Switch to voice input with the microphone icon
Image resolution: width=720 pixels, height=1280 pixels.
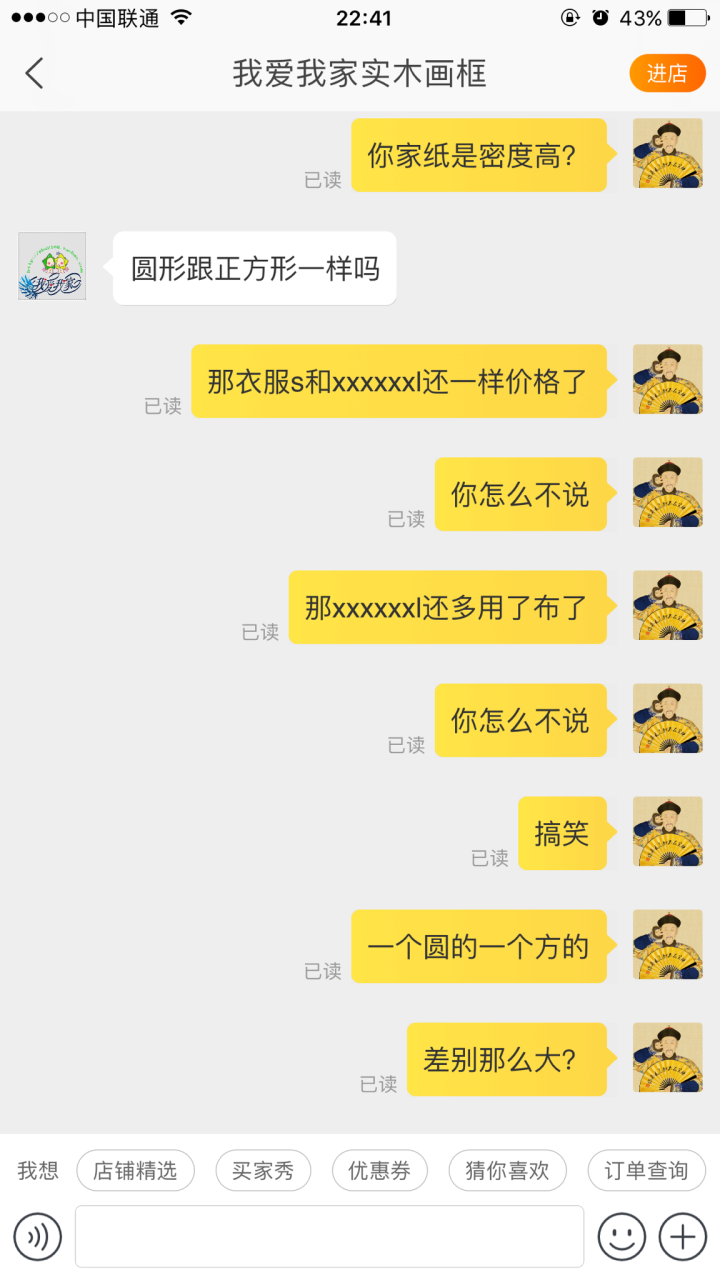(x=38, y=1237)
